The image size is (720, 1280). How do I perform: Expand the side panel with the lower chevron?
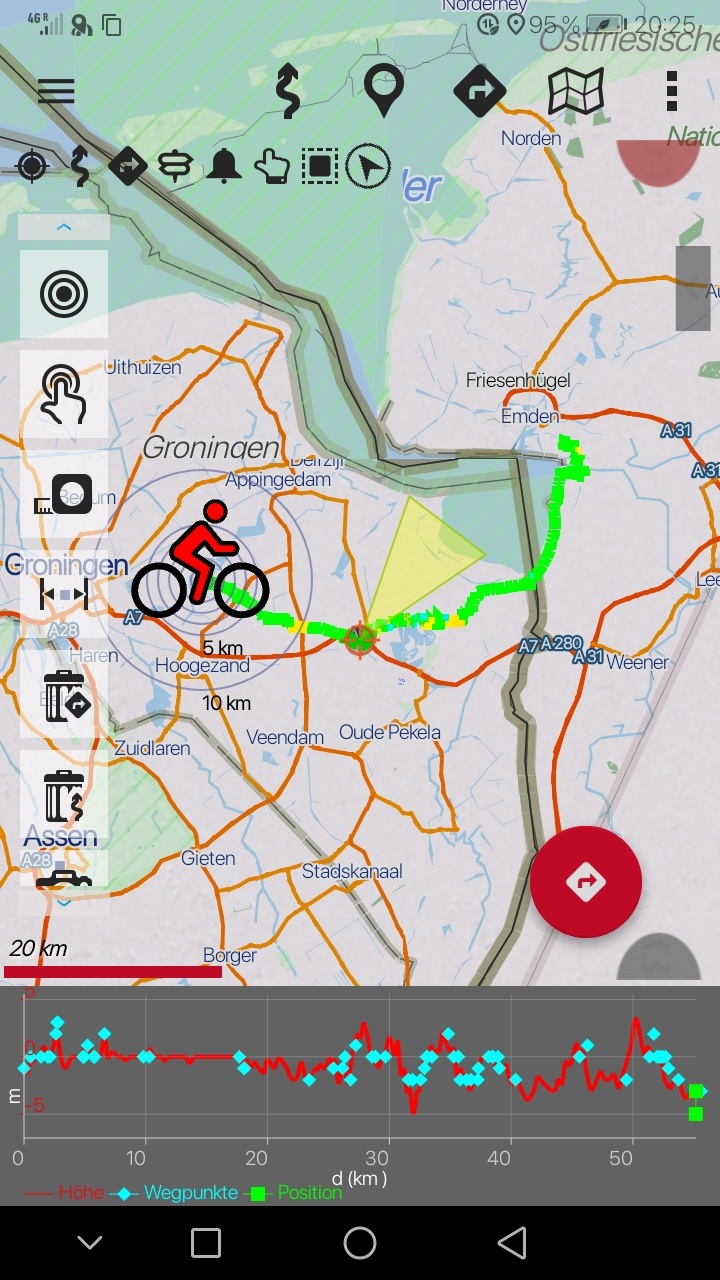[x=64, y=903]
